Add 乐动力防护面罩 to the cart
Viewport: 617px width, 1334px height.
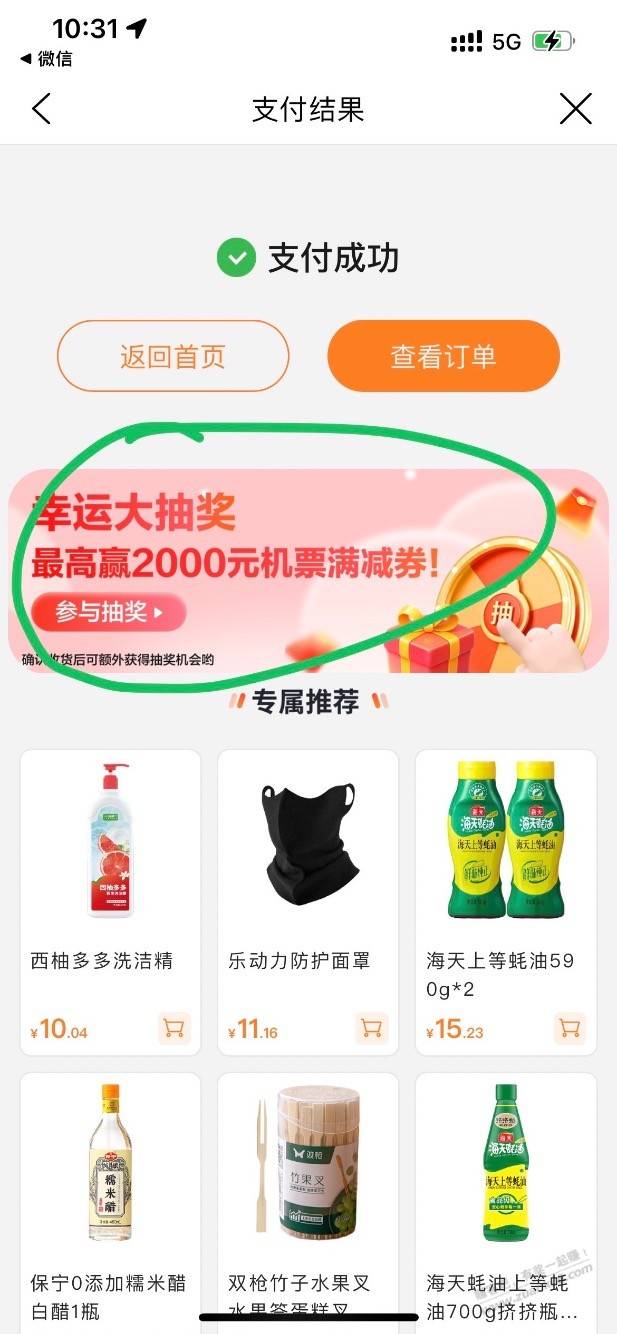(x=371, y=1027)
